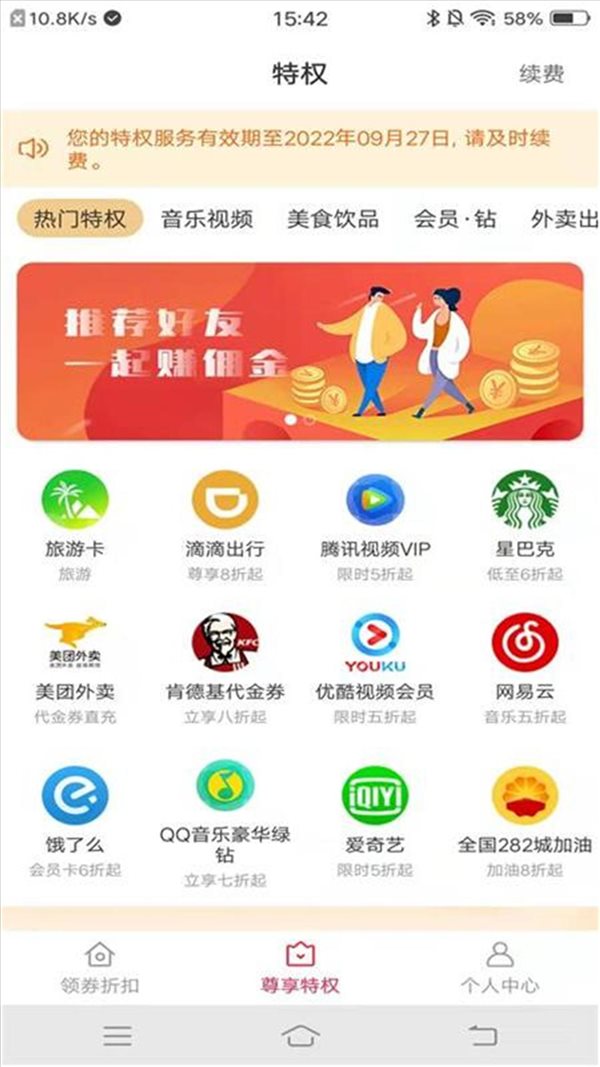This screenshot has height=1067, width=600.
Task: Go to 个人中心 bottom tab
Action: (499, 968)
